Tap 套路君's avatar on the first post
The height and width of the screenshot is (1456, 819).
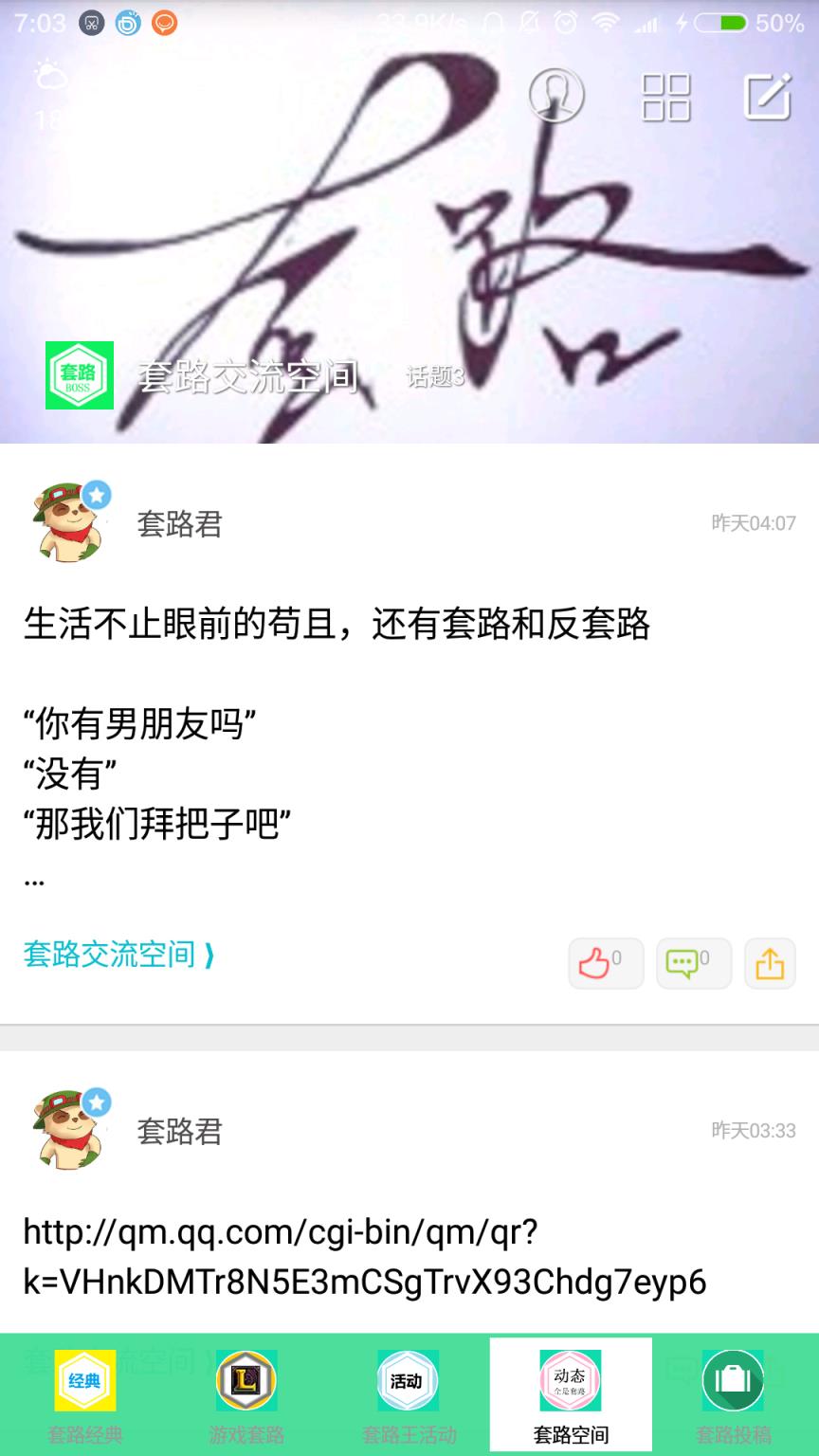click(66, 520)
